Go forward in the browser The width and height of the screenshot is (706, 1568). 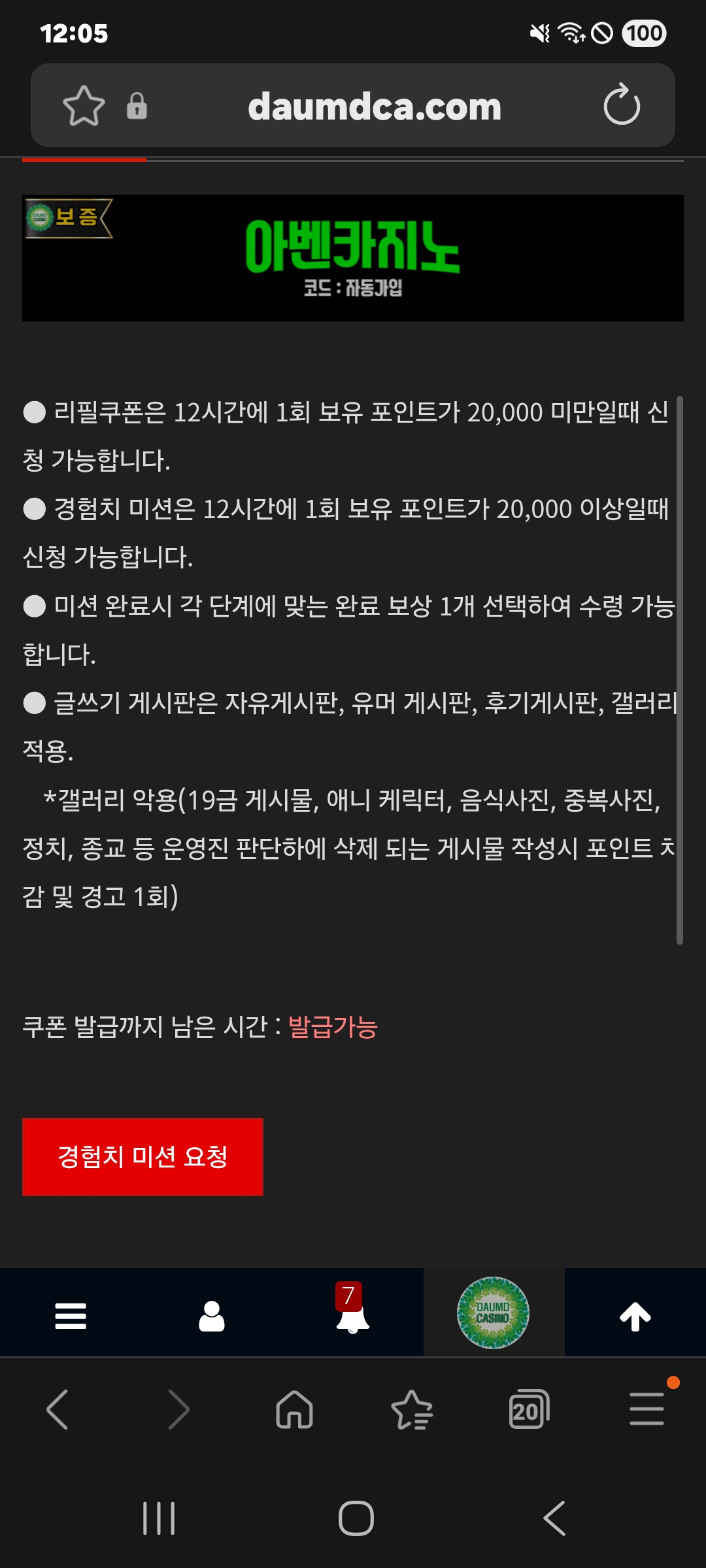(x=178, y=1409)
